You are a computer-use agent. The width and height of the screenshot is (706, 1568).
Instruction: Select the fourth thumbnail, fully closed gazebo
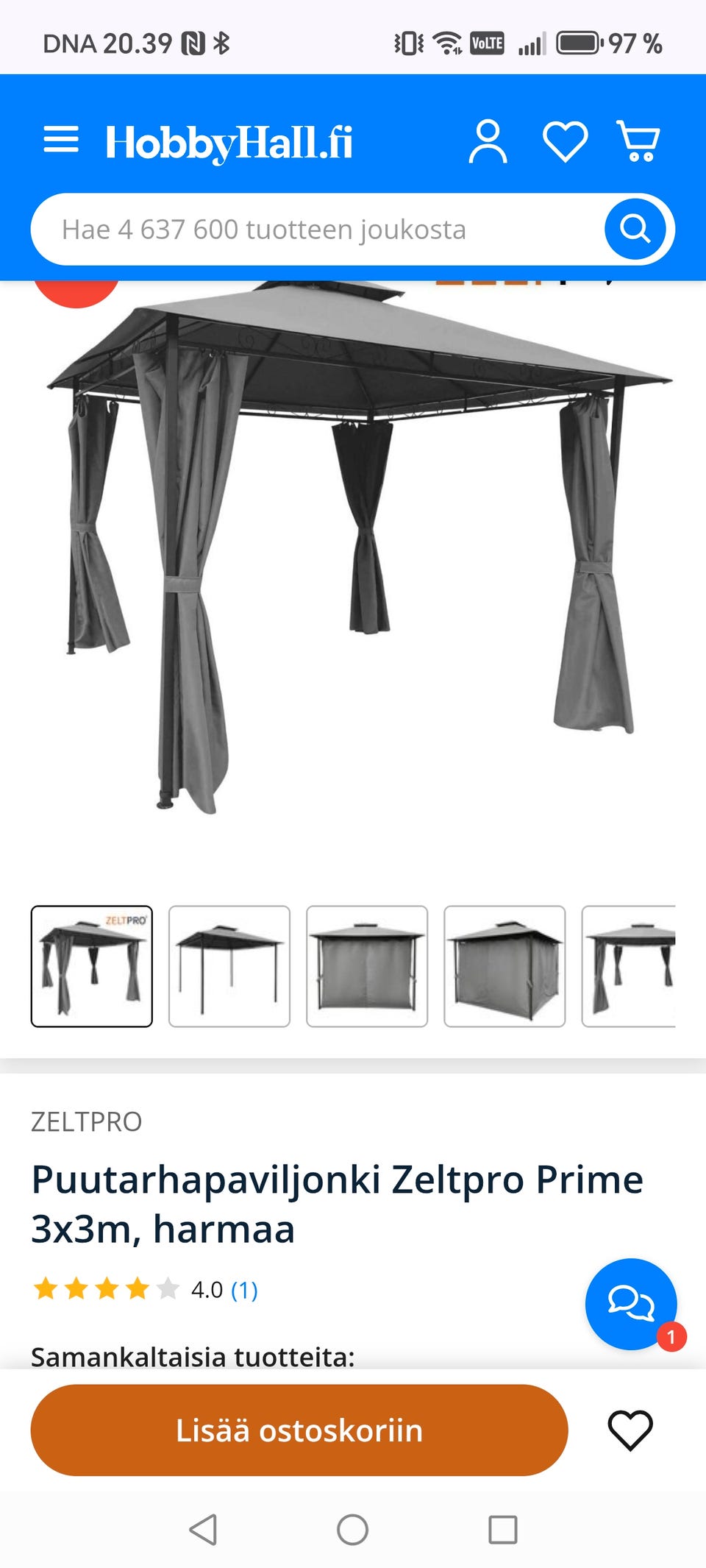[504, 966]
